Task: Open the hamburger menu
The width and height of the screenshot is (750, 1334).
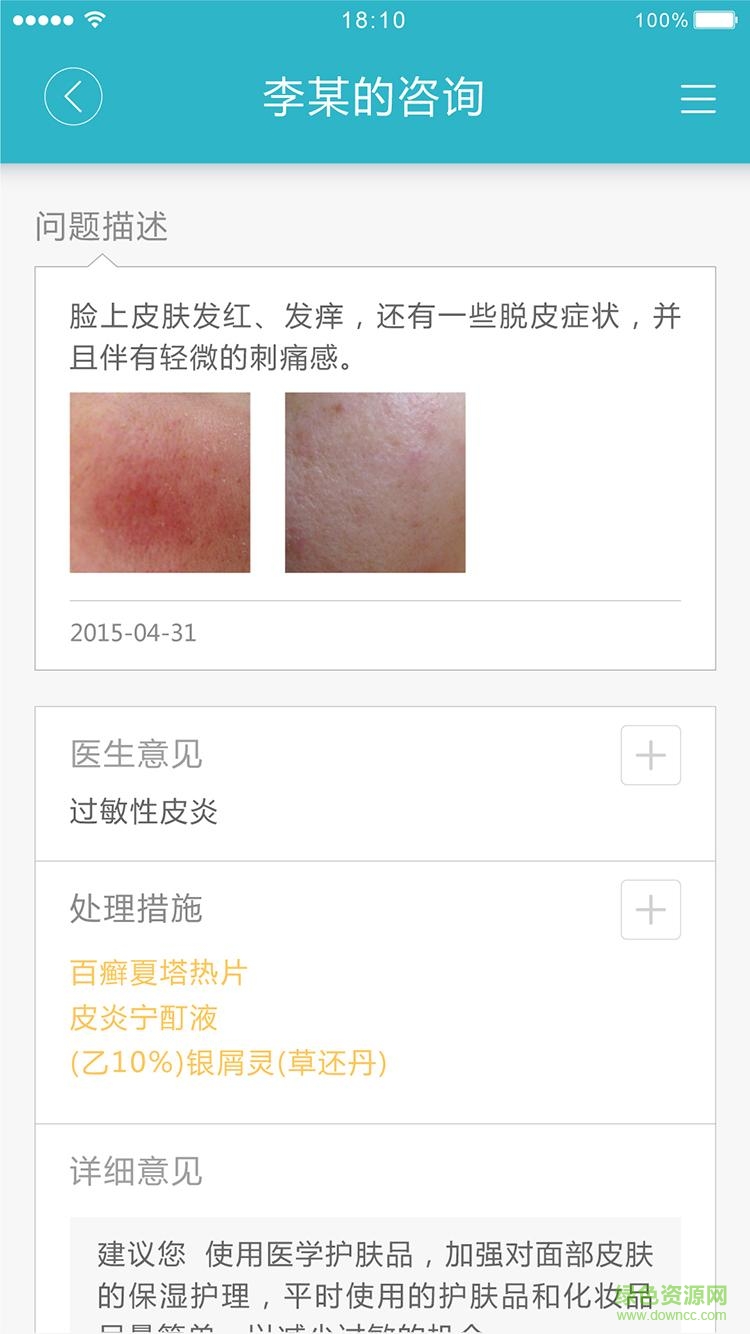Action: 697,97
